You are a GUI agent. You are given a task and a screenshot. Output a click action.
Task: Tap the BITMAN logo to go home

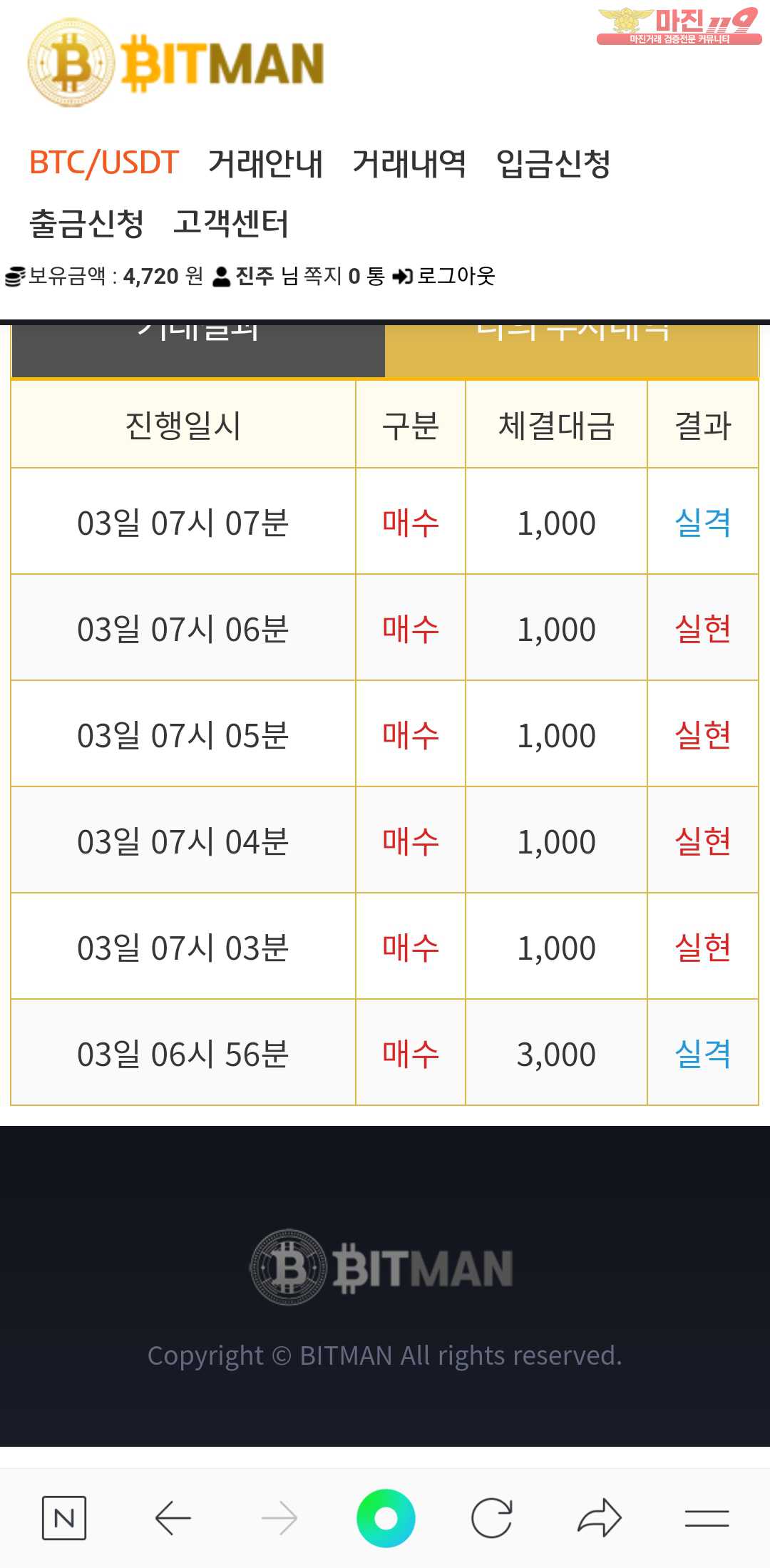(176, 63)
